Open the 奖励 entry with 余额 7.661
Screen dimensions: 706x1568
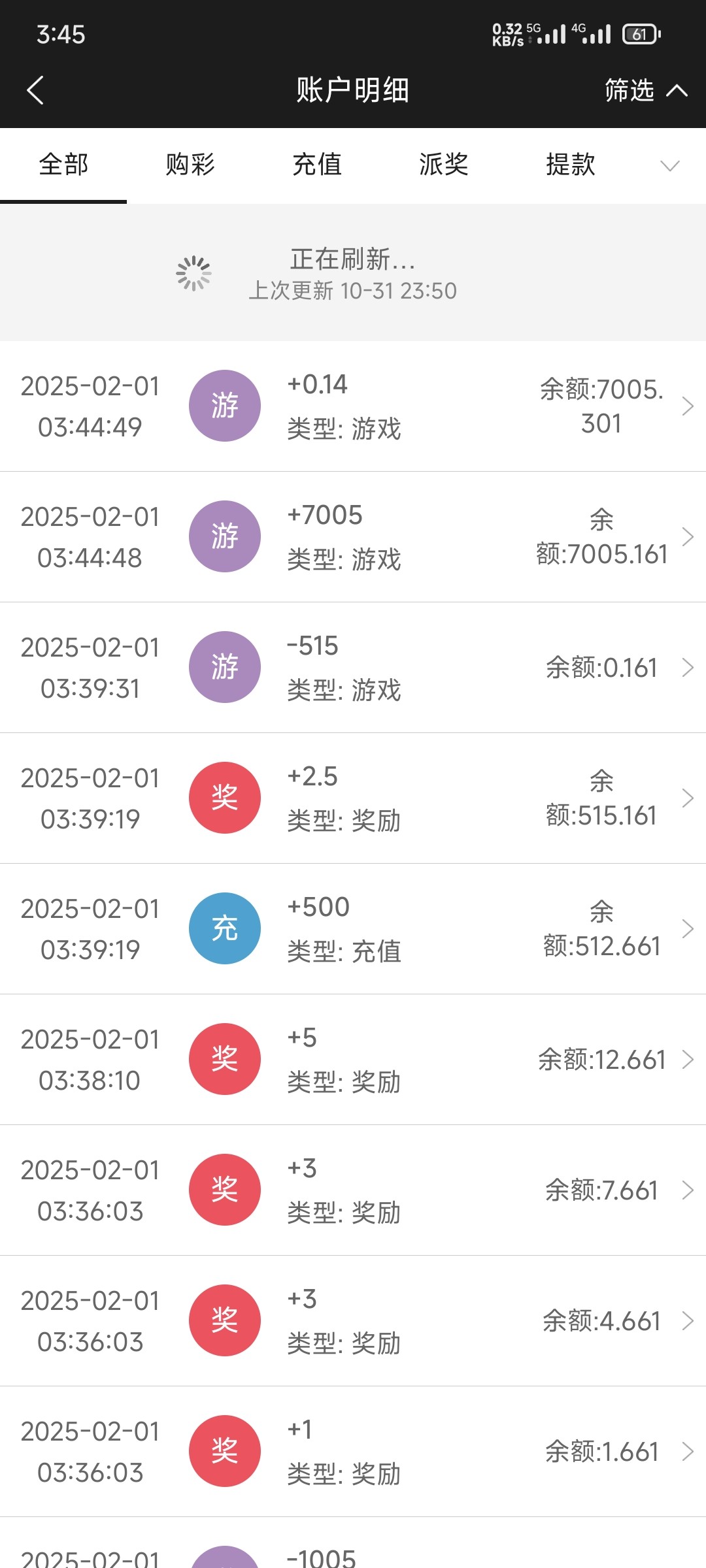click(353, 1190)
